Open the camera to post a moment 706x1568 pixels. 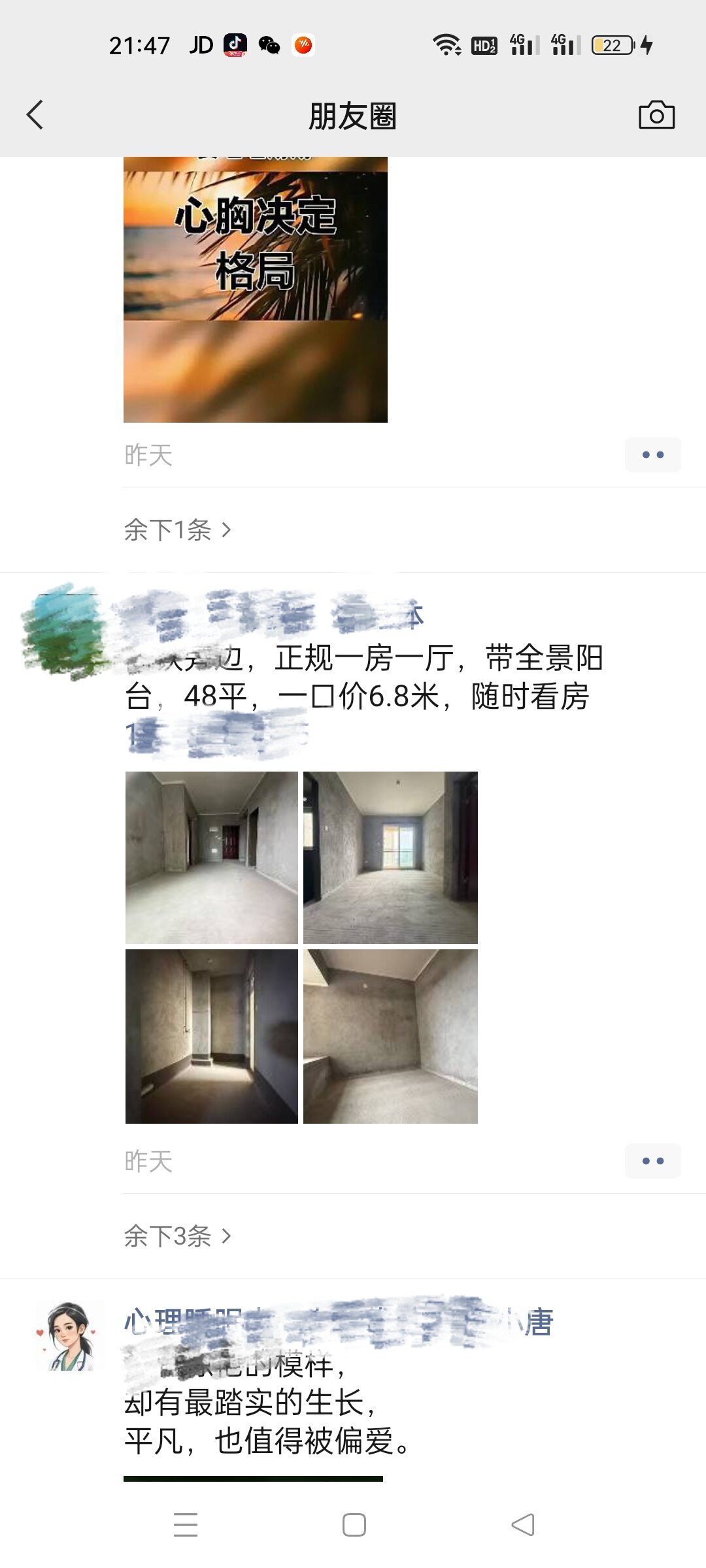pyautogui.click(x=656, y=115)
